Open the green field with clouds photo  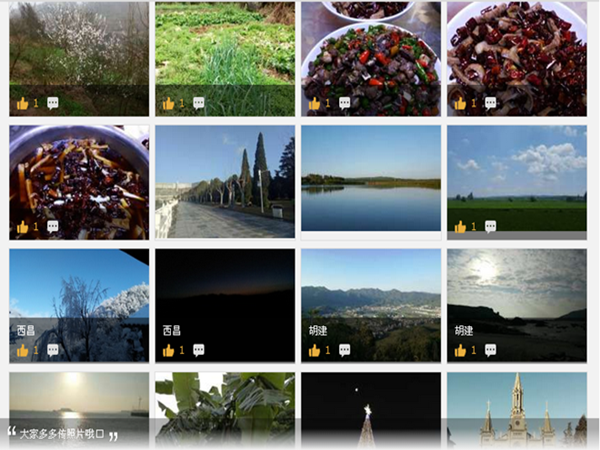tap(516, 170)
